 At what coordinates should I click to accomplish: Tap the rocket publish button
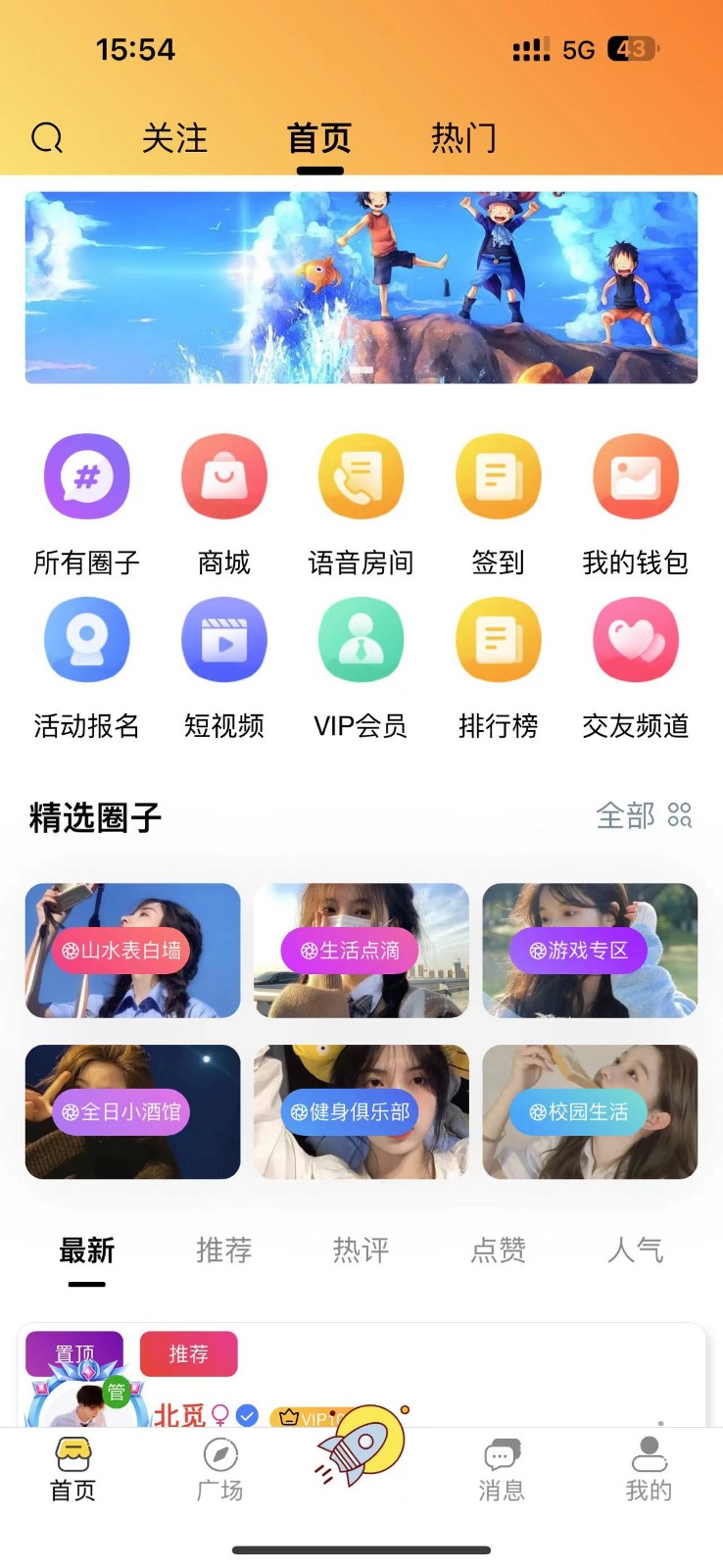361,1446
